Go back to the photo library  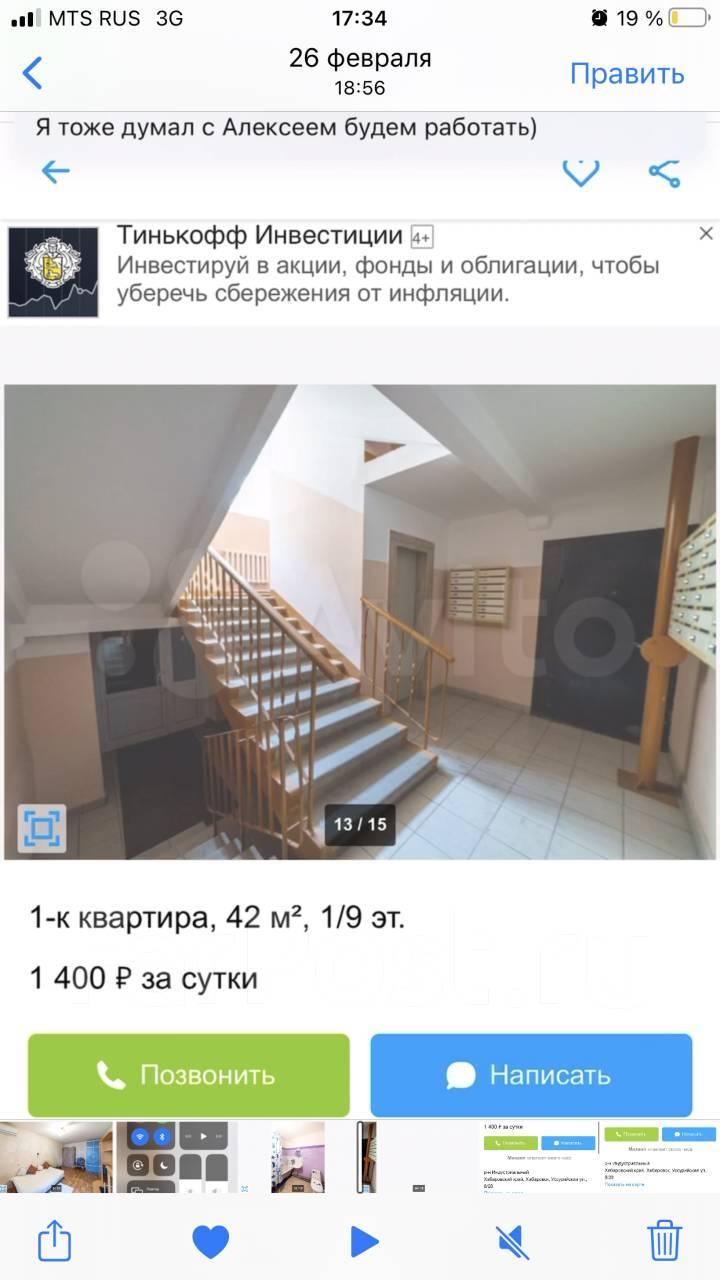[x=32, y=73]
